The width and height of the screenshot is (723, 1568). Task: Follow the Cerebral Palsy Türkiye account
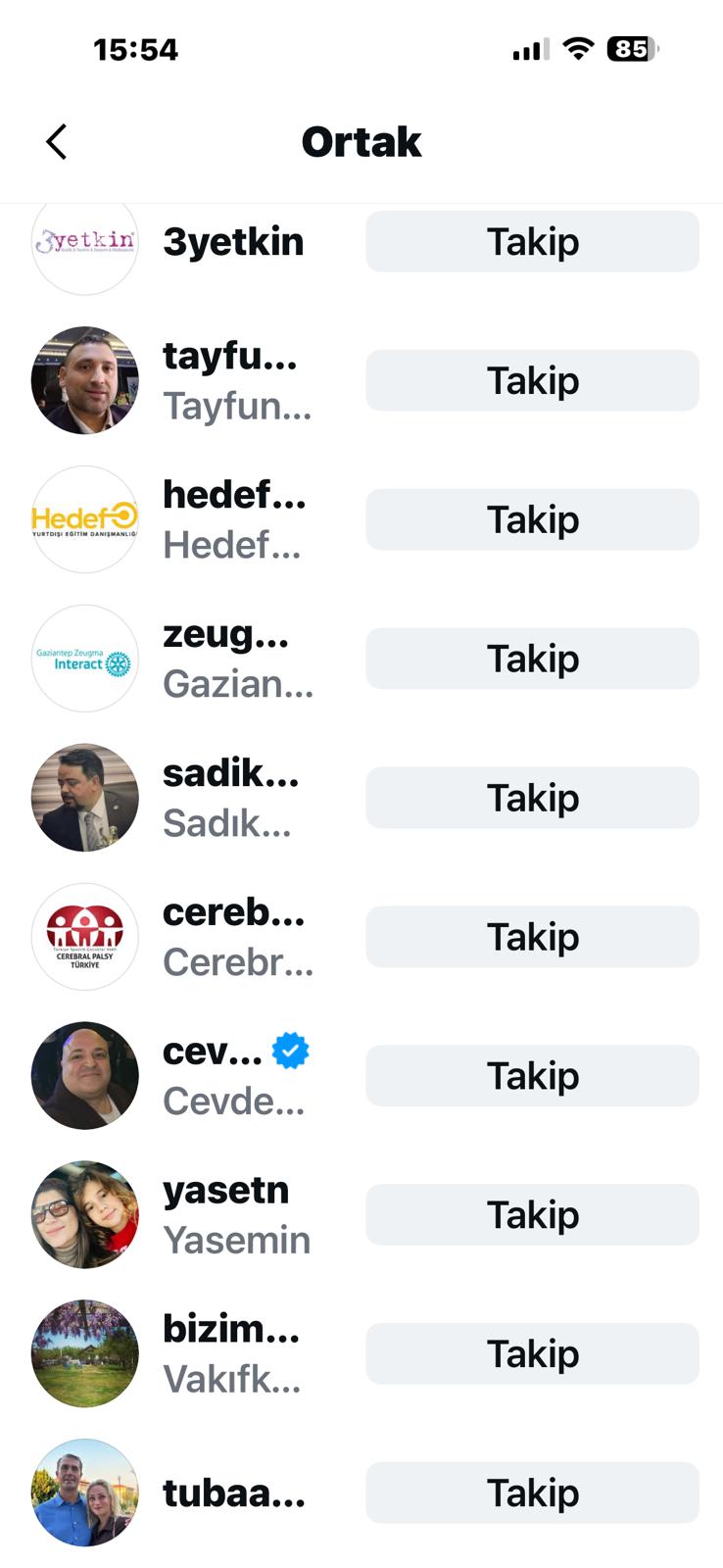(532, 937)
